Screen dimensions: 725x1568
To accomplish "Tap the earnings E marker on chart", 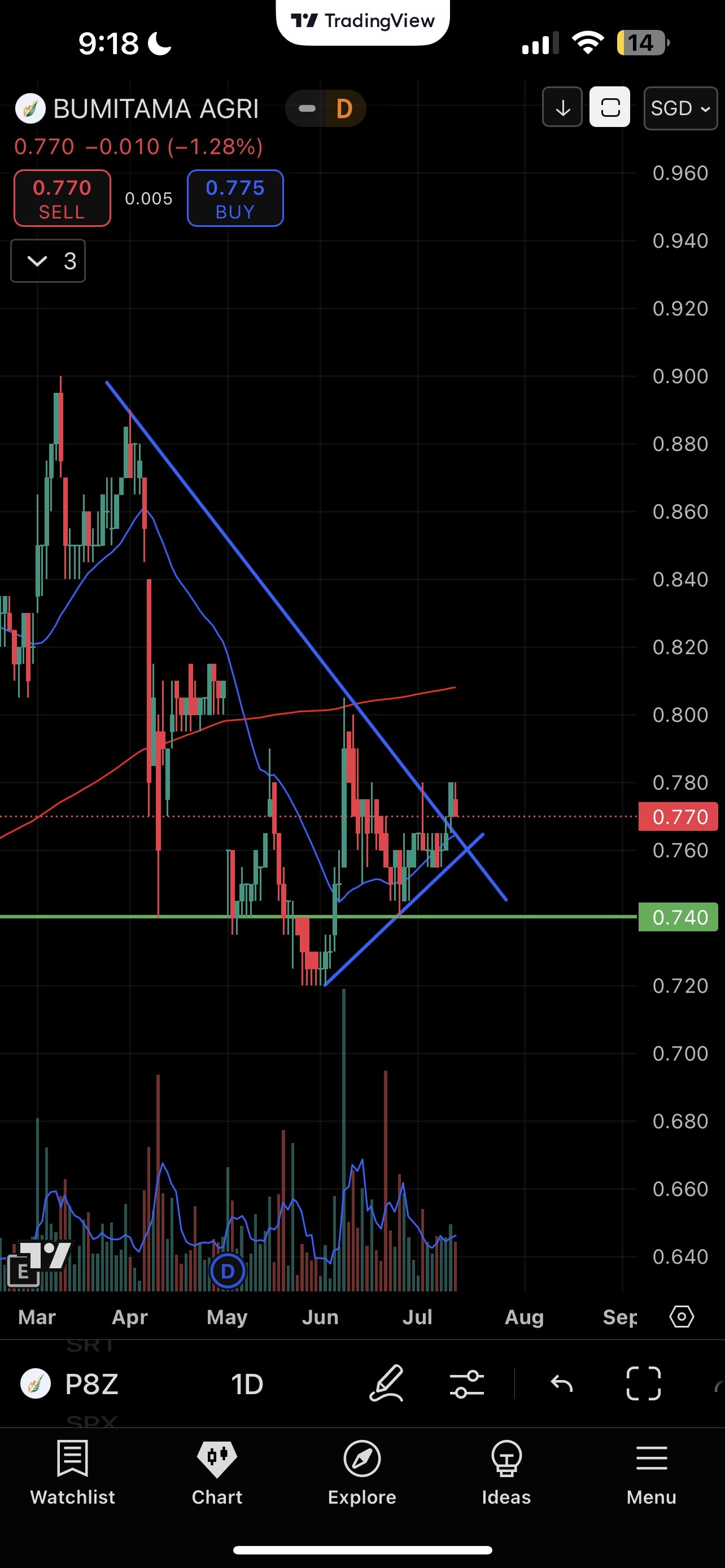I will tap(23, 1272).
